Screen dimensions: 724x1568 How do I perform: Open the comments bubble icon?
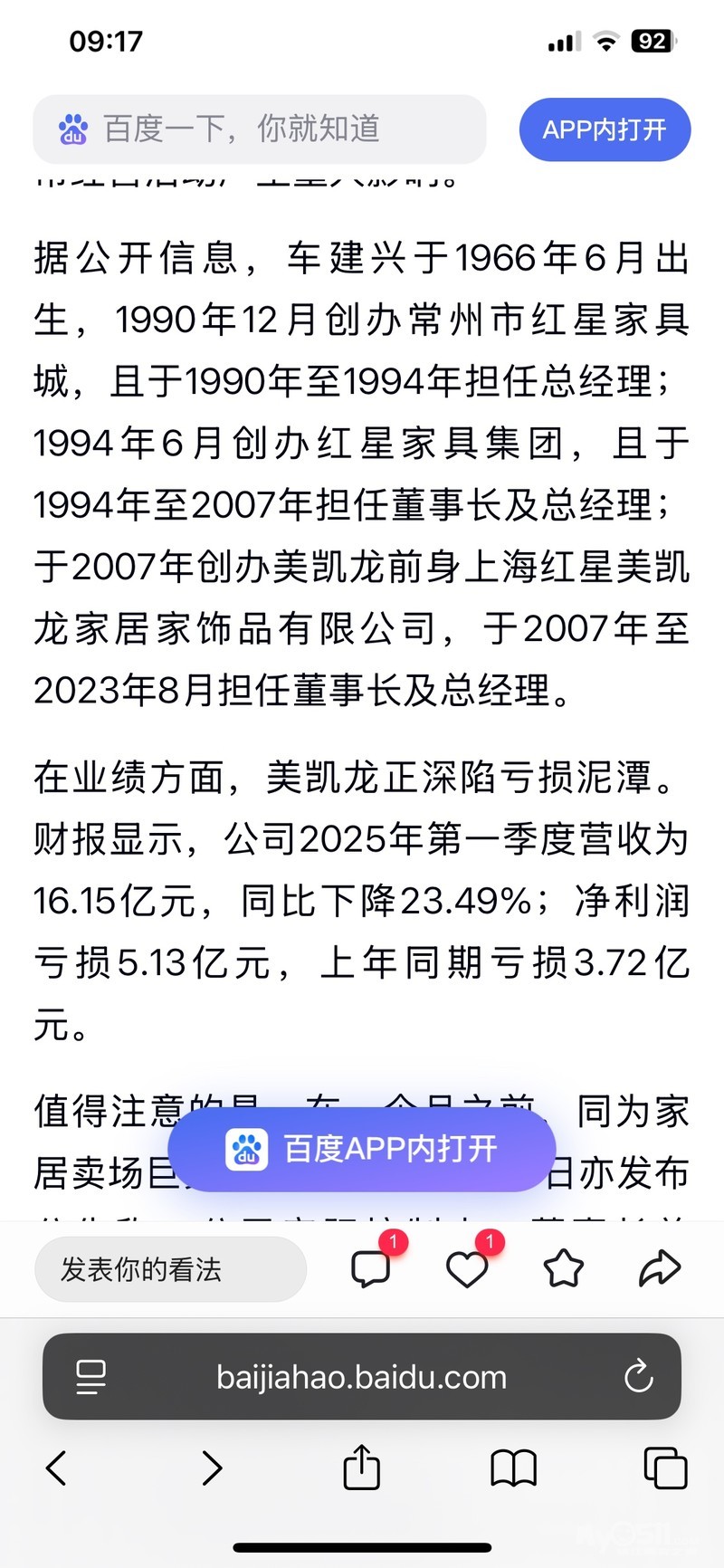coord(371,1268)
